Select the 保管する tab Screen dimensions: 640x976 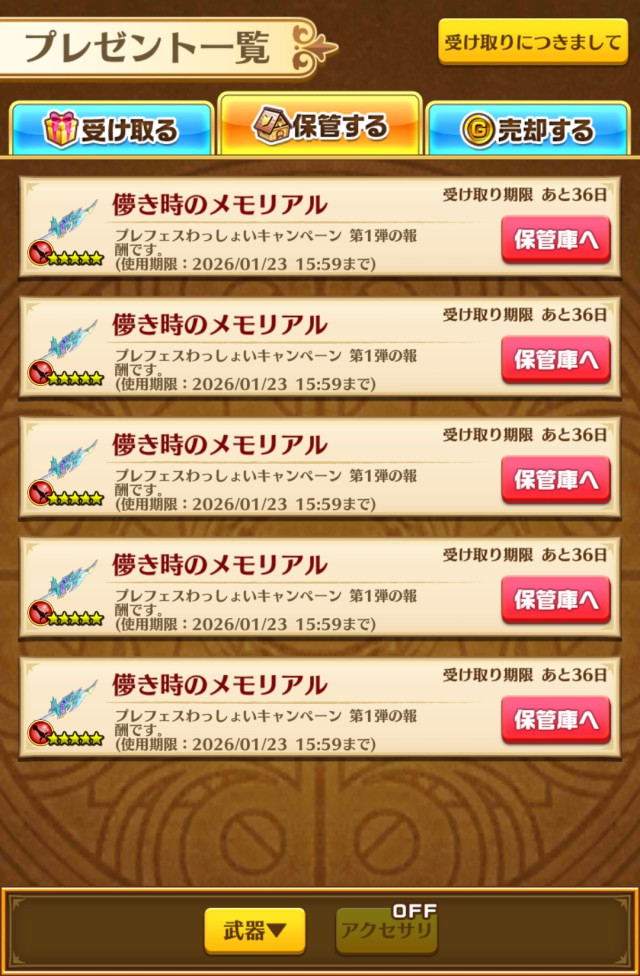pyautogui.click(x=320, y=127)
